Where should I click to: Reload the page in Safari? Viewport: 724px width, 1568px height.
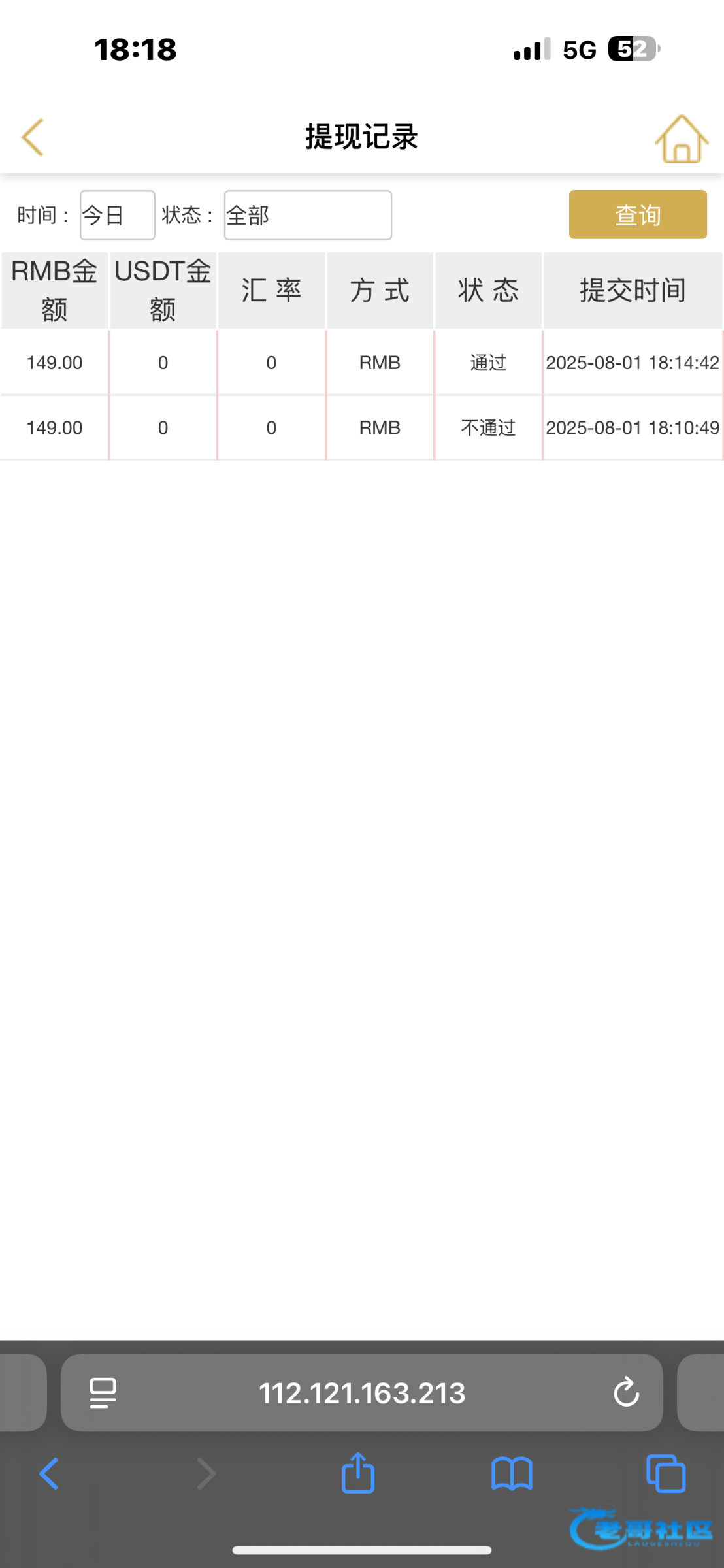tap(626, 1392)
